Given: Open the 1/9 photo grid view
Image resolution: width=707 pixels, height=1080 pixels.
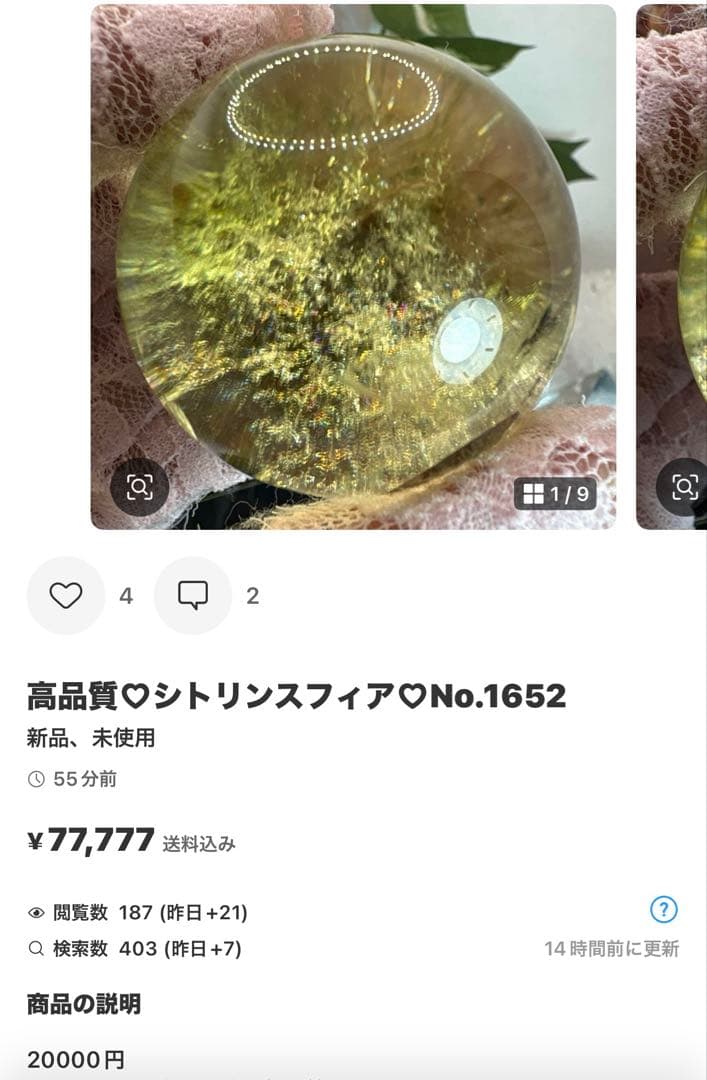Looking at the screenshot, I should (555, 493).
